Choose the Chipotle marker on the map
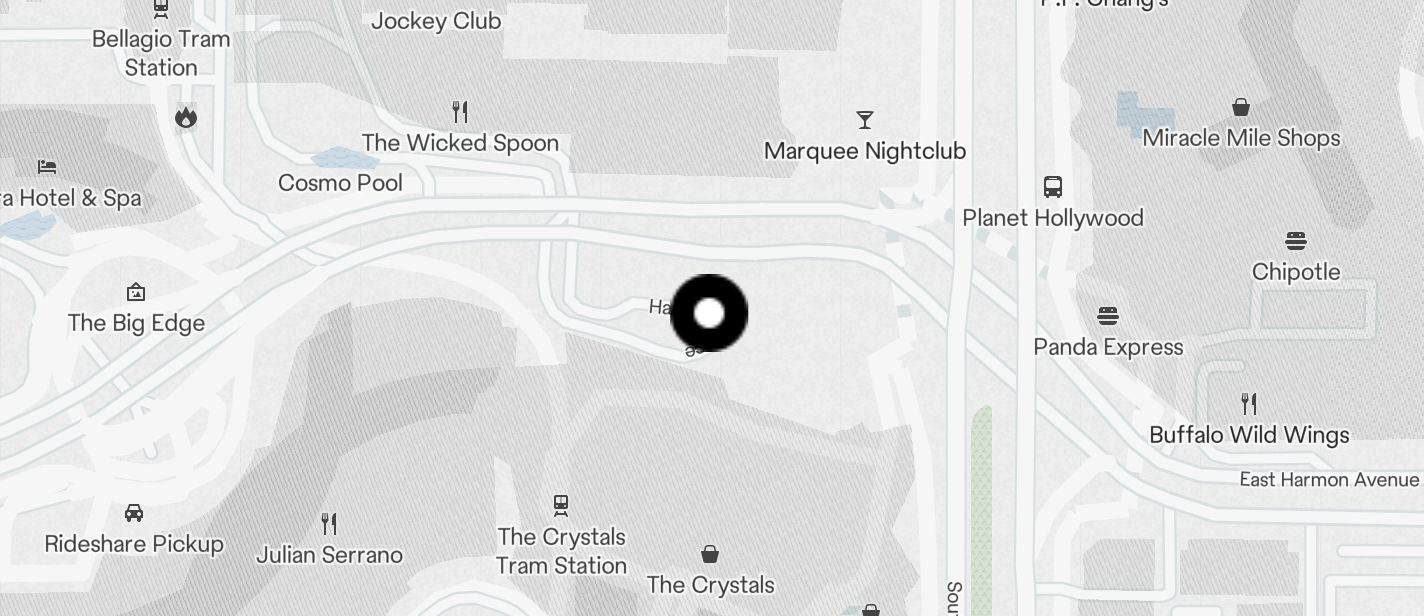 click(1296, 241)
